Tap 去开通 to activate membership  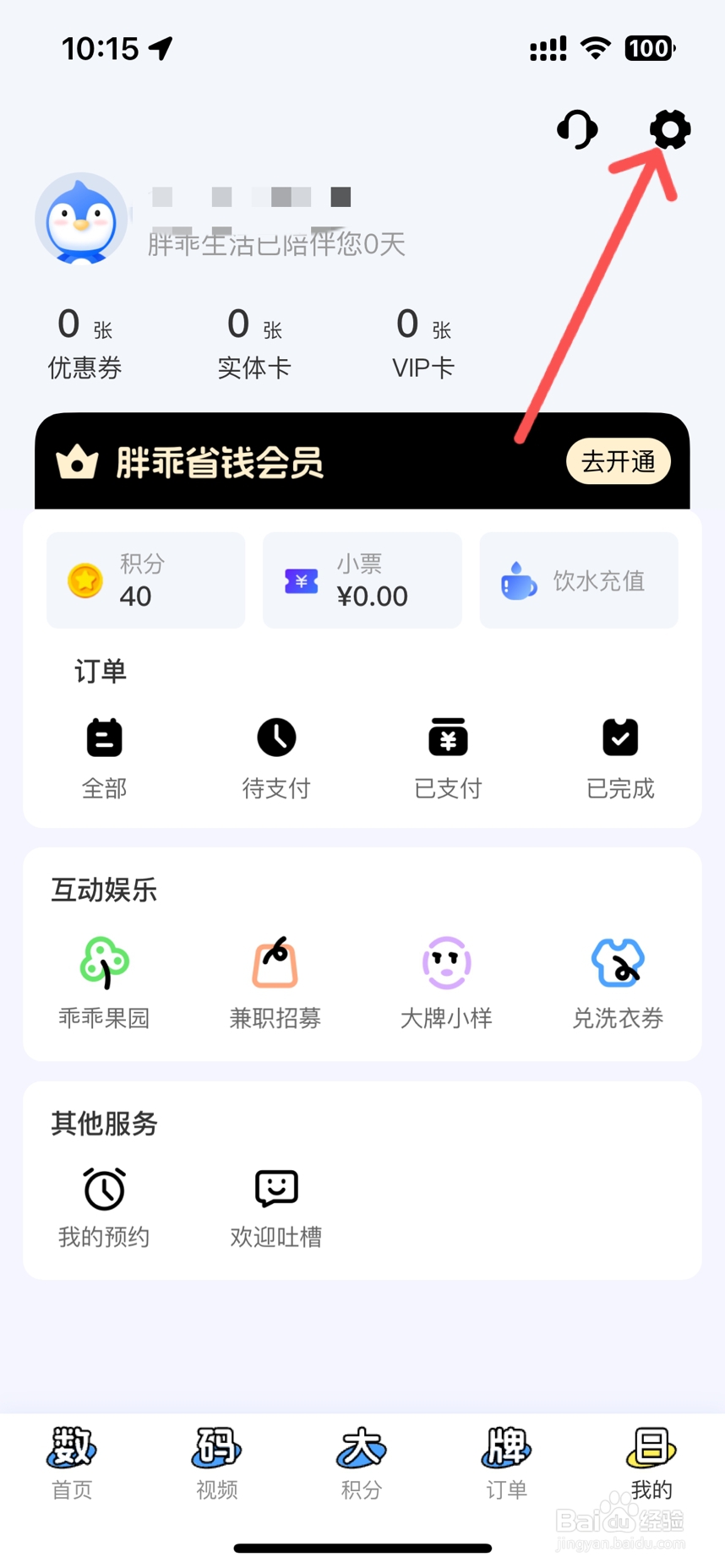coord(618,461)
